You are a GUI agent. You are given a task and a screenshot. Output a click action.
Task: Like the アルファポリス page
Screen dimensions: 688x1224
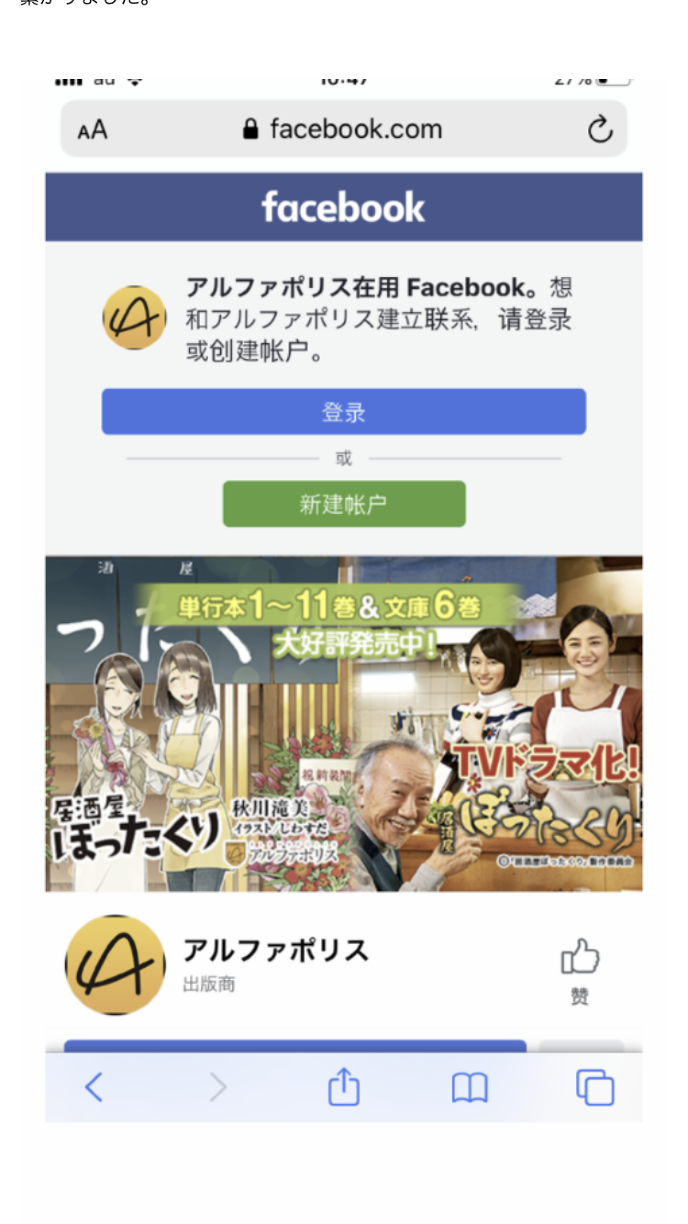pos(579,968)
